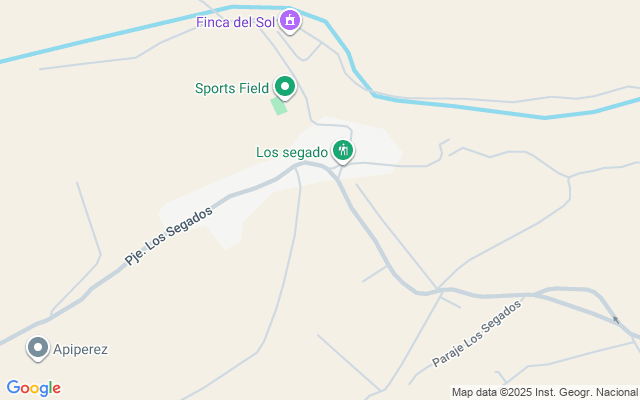
Task: Tap the Los segado hiking pin
Action: pyautogui.click(x=343, y=151)
